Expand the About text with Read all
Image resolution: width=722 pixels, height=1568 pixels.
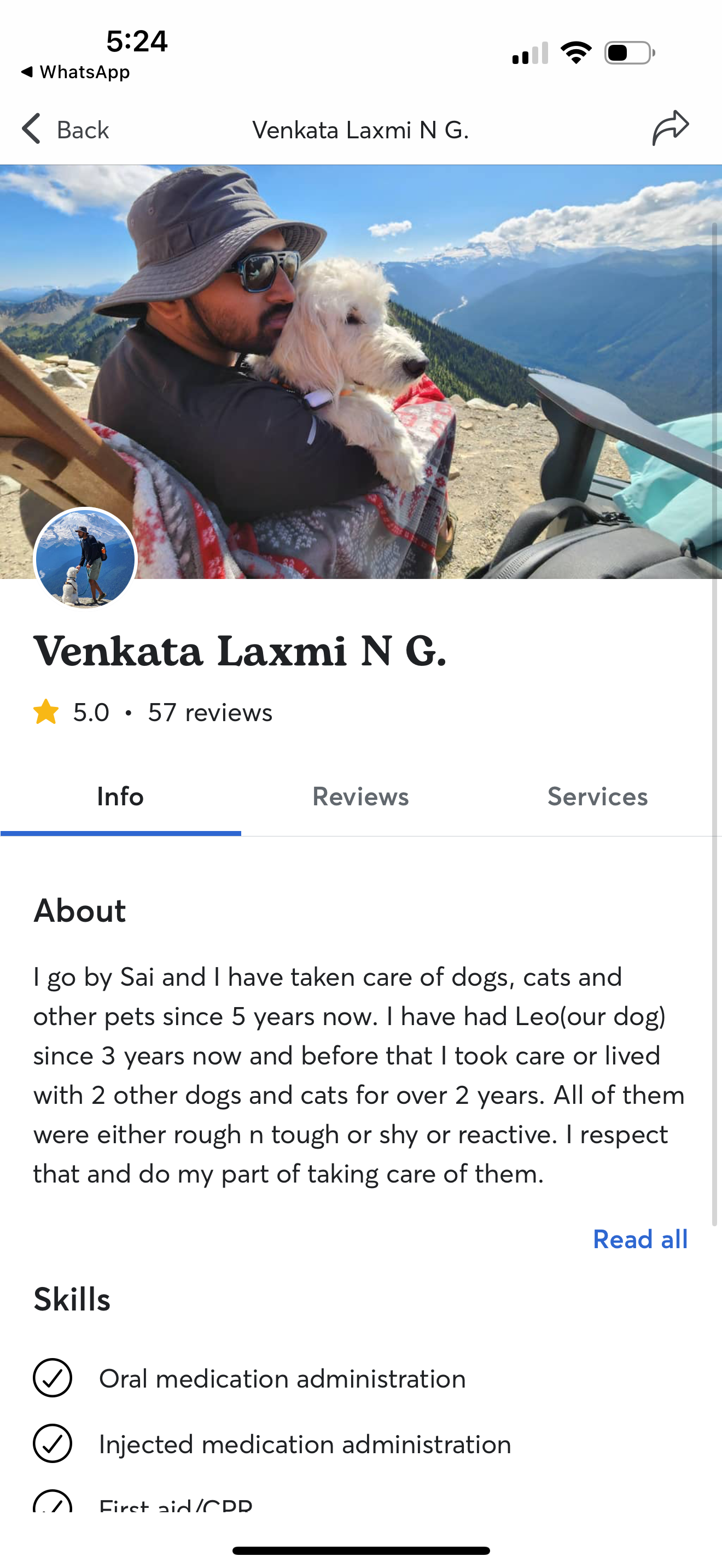[640, 1239]
